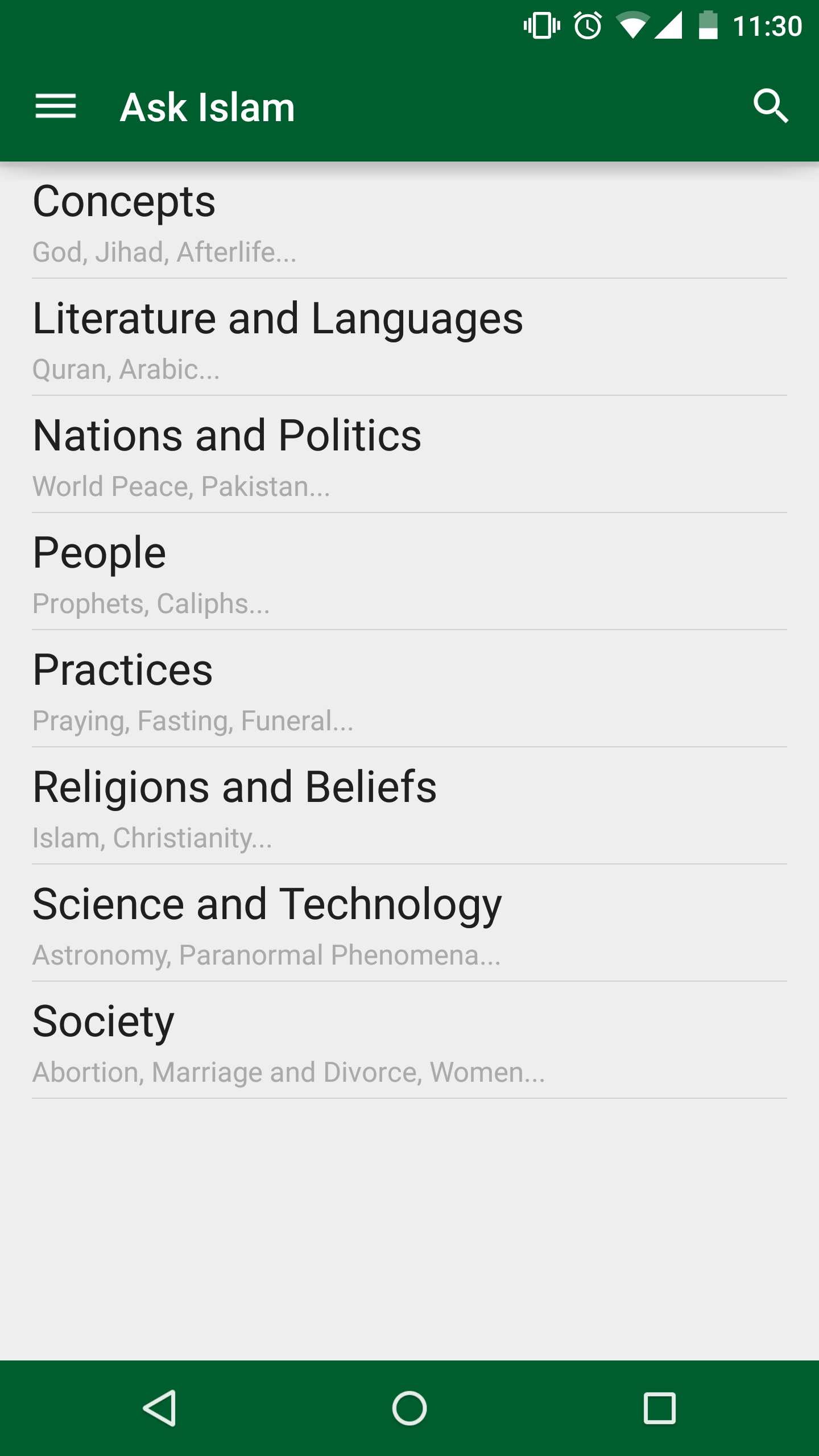Open Nations and Politics topics
The height and width of the screenshot is (1456, 819).
pos(409,455)
